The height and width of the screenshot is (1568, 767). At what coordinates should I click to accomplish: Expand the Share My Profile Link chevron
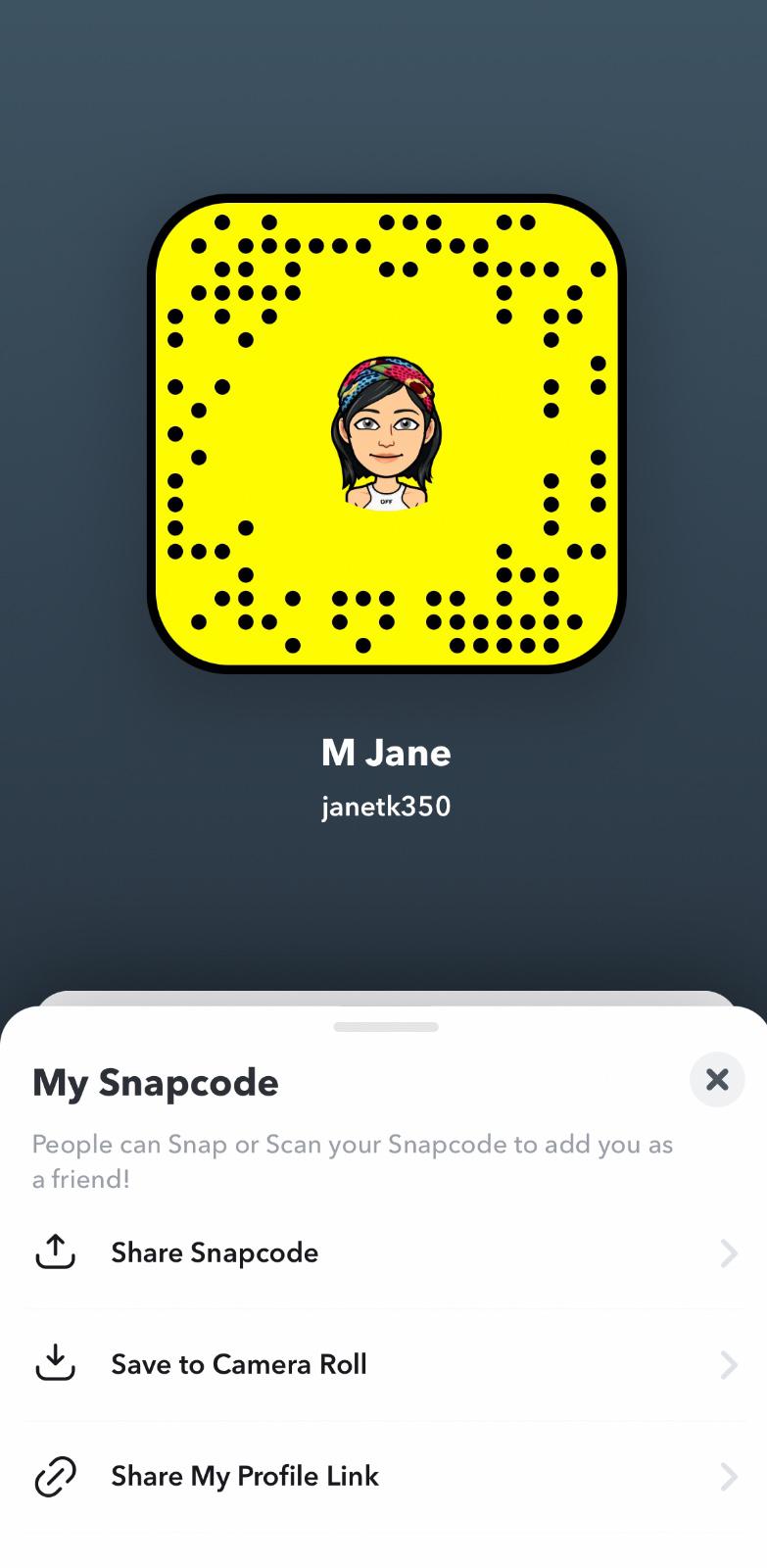tap(729, 1477)
